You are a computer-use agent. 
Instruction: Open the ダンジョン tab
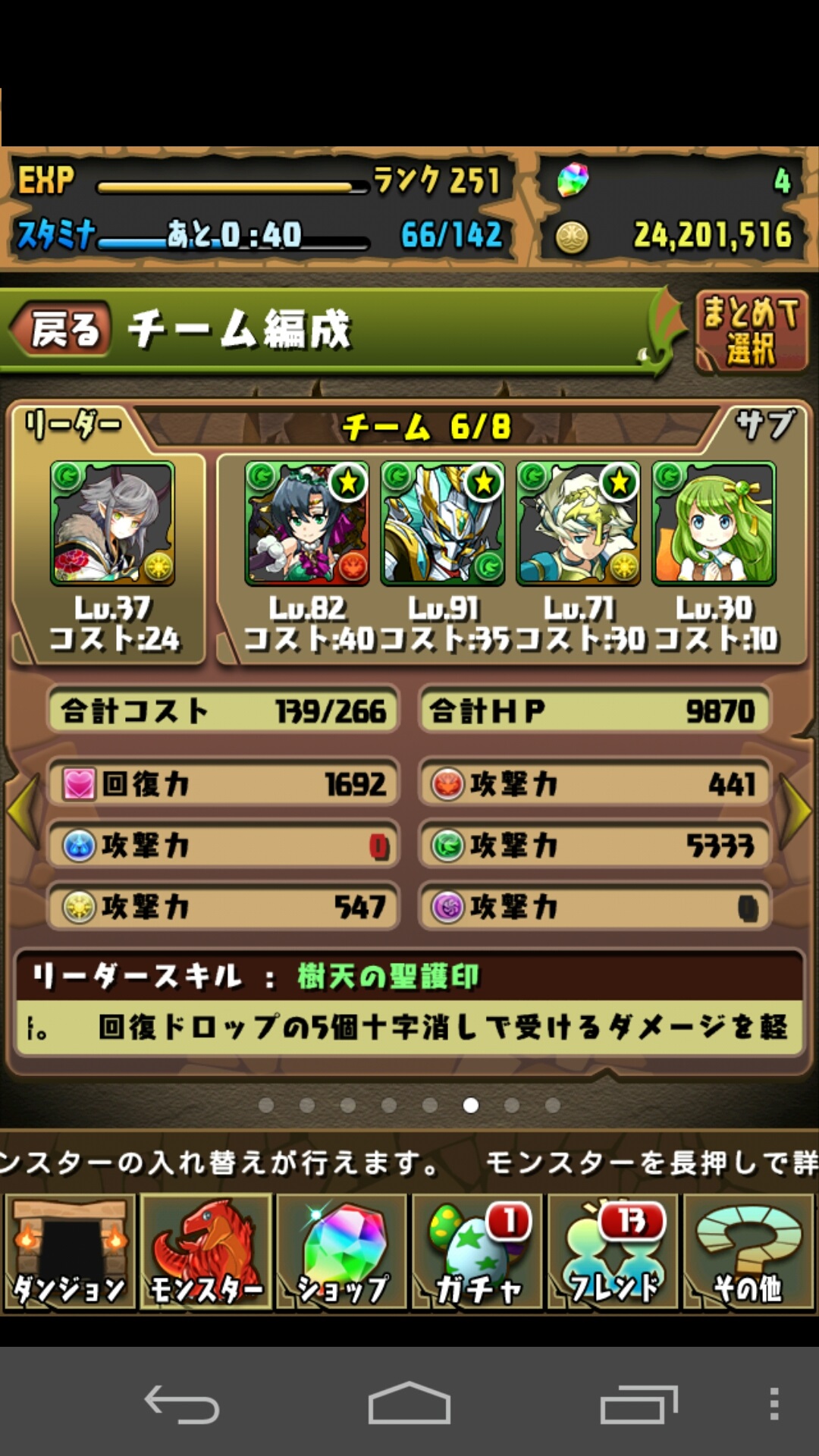pos(70,1251)
